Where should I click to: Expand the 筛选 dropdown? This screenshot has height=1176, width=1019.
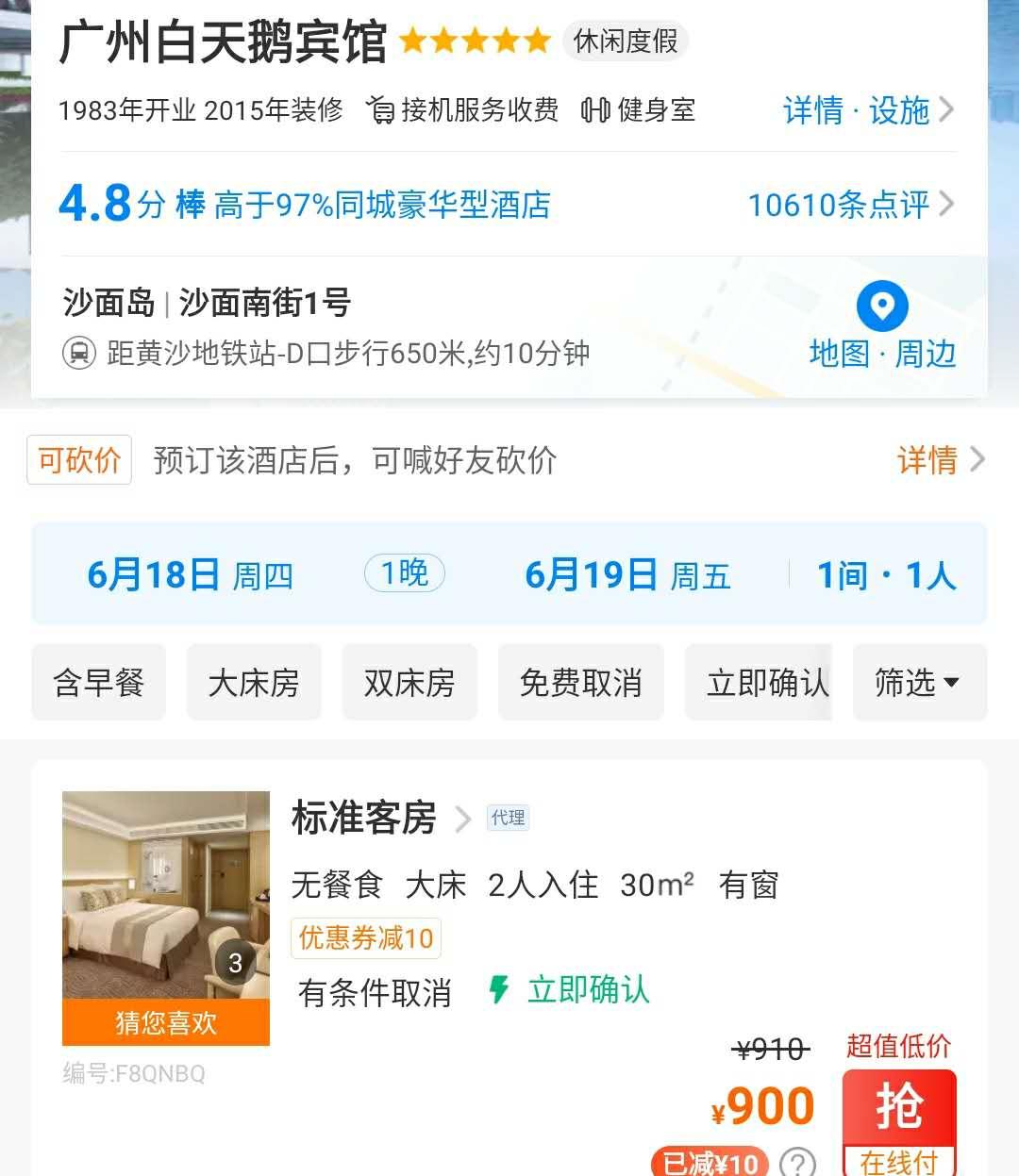(x=919, y=682)
